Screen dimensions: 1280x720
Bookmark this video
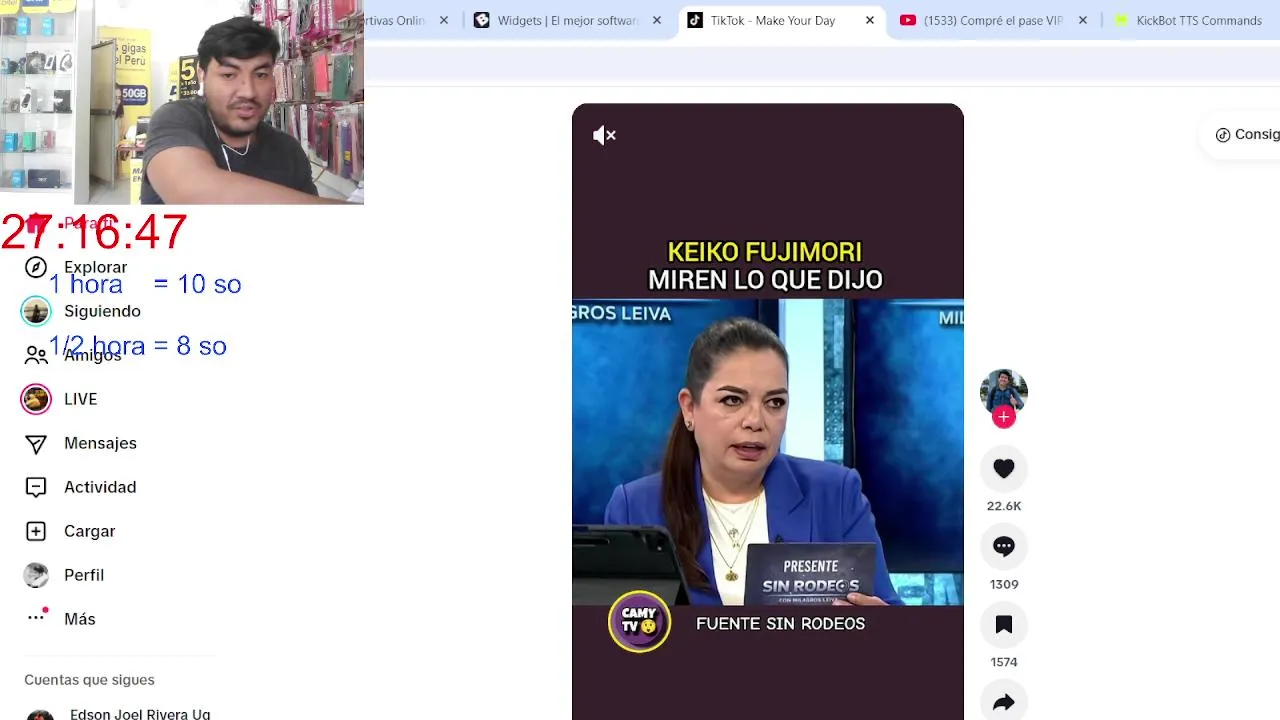(1003, 625)
